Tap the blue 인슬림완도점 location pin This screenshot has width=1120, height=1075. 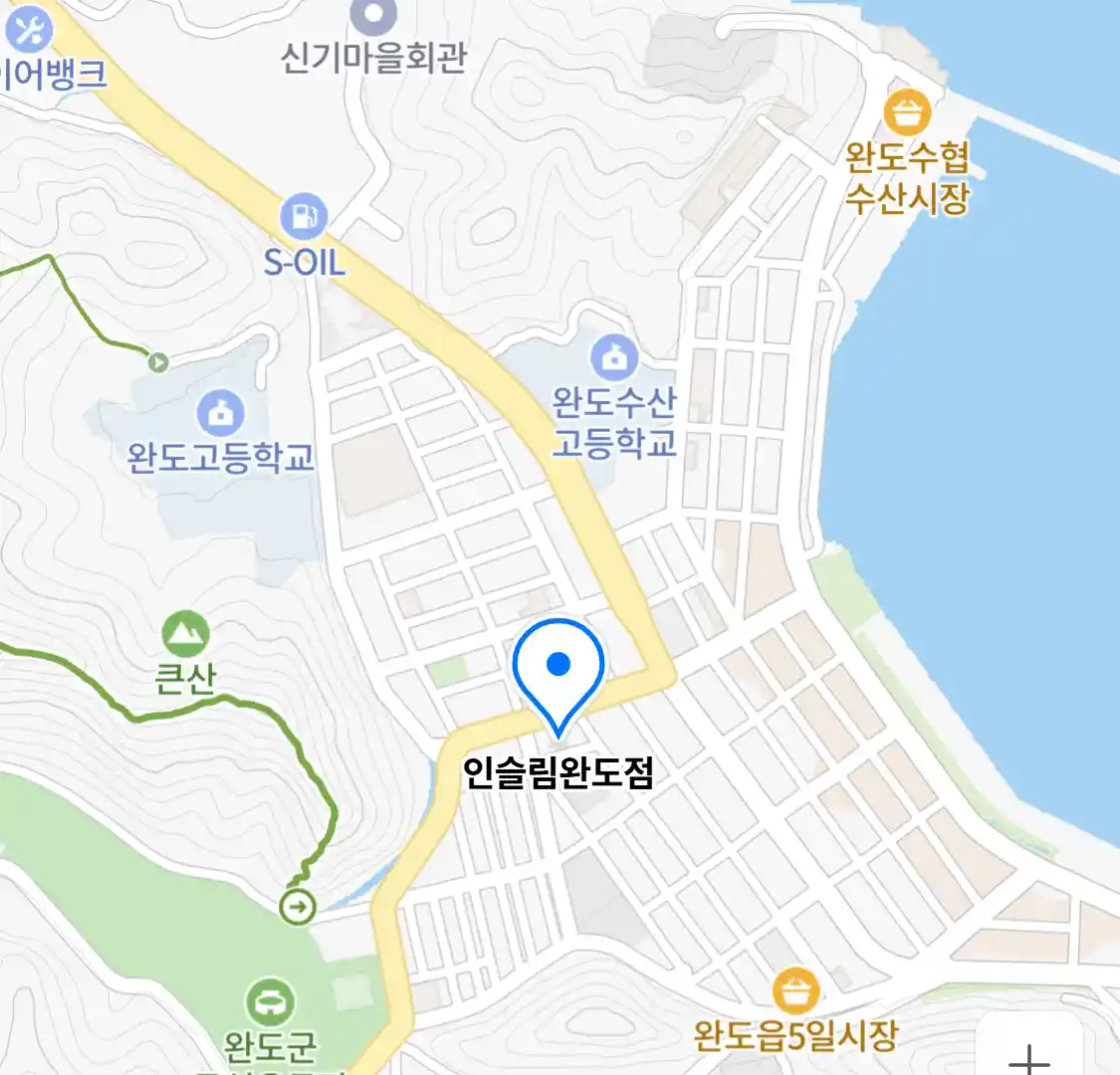pyautogui.click(x=559, y=665)
